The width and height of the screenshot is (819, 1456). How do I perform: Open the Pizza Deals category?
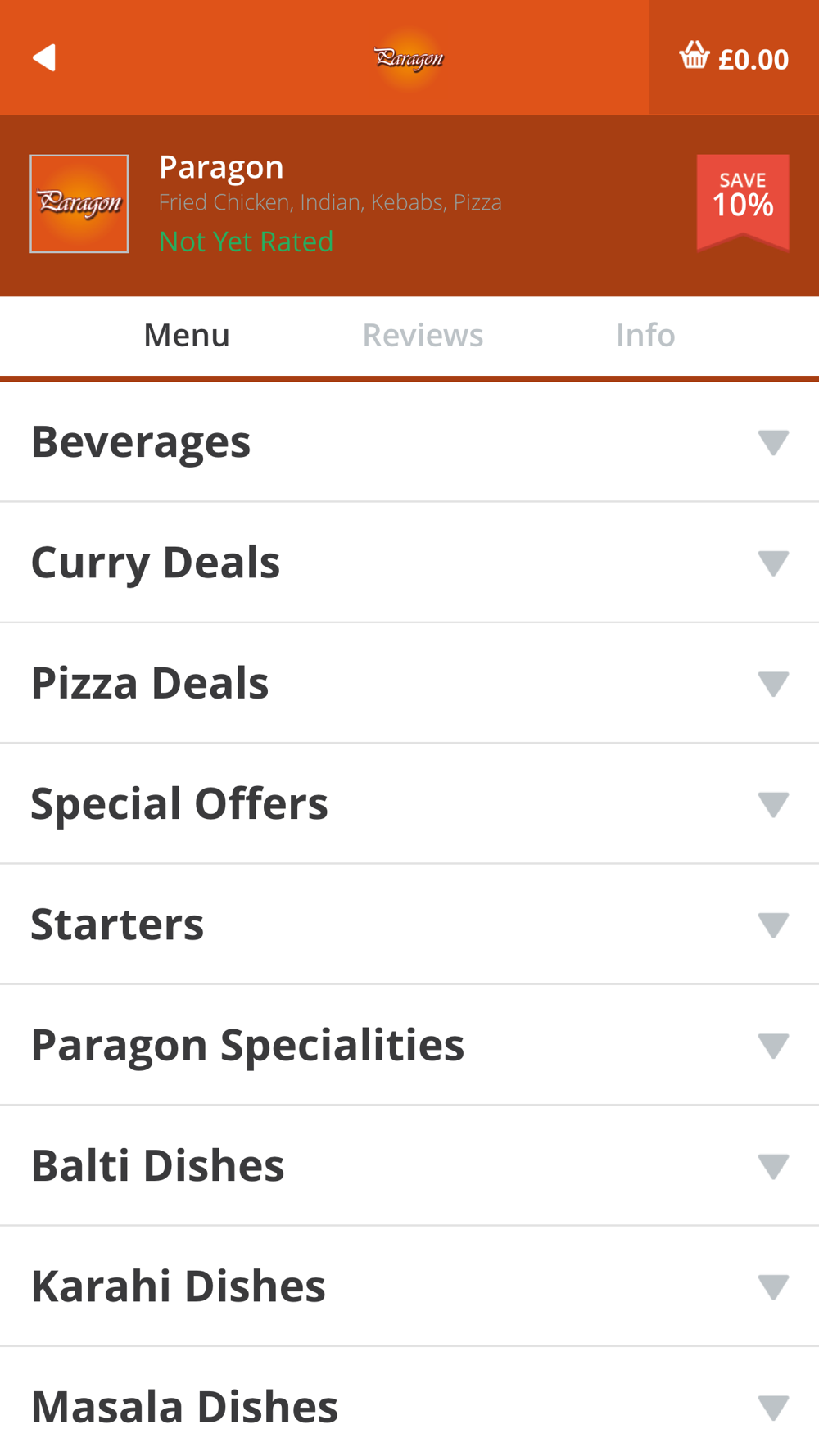(x=409, y=683)
